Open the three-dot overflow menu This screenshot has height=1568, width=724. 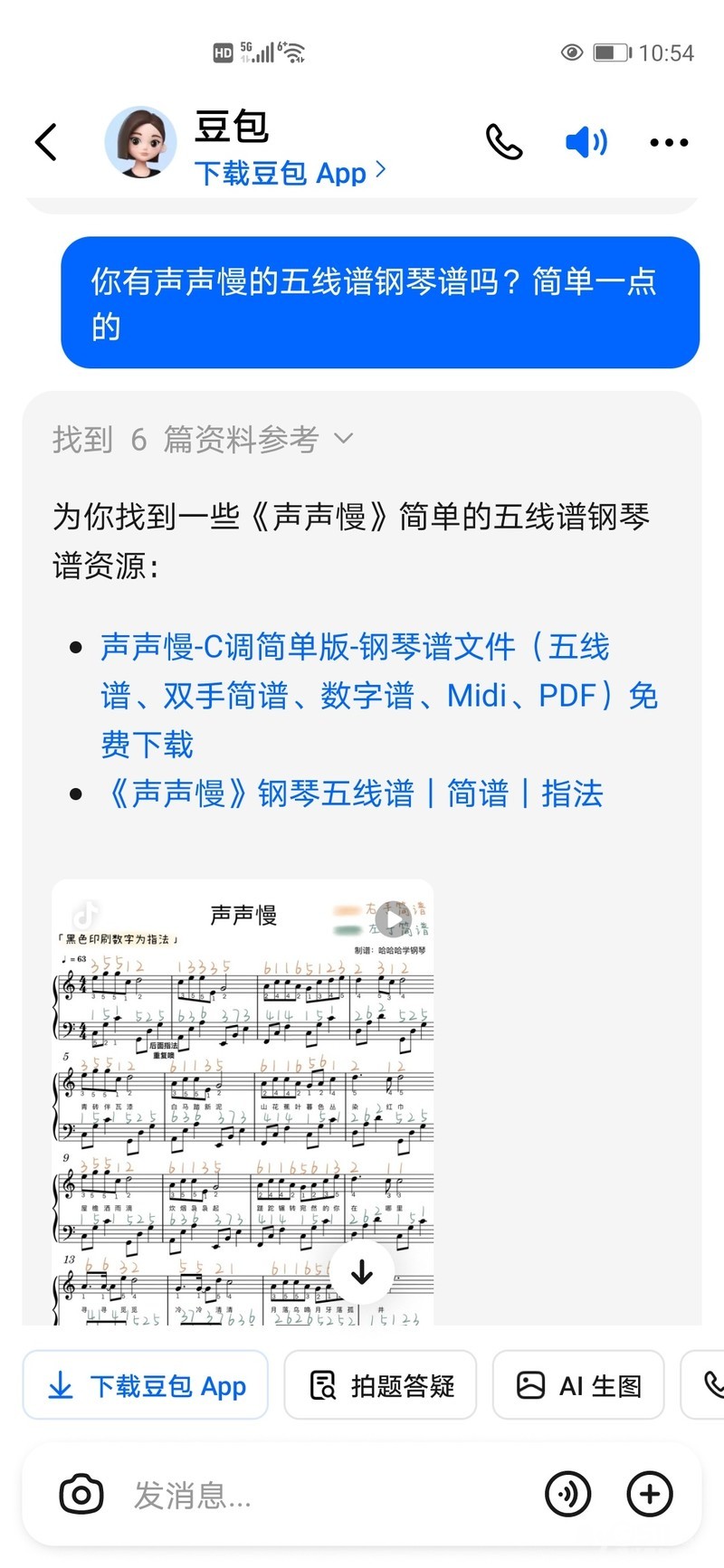click(x=669, y=142)
